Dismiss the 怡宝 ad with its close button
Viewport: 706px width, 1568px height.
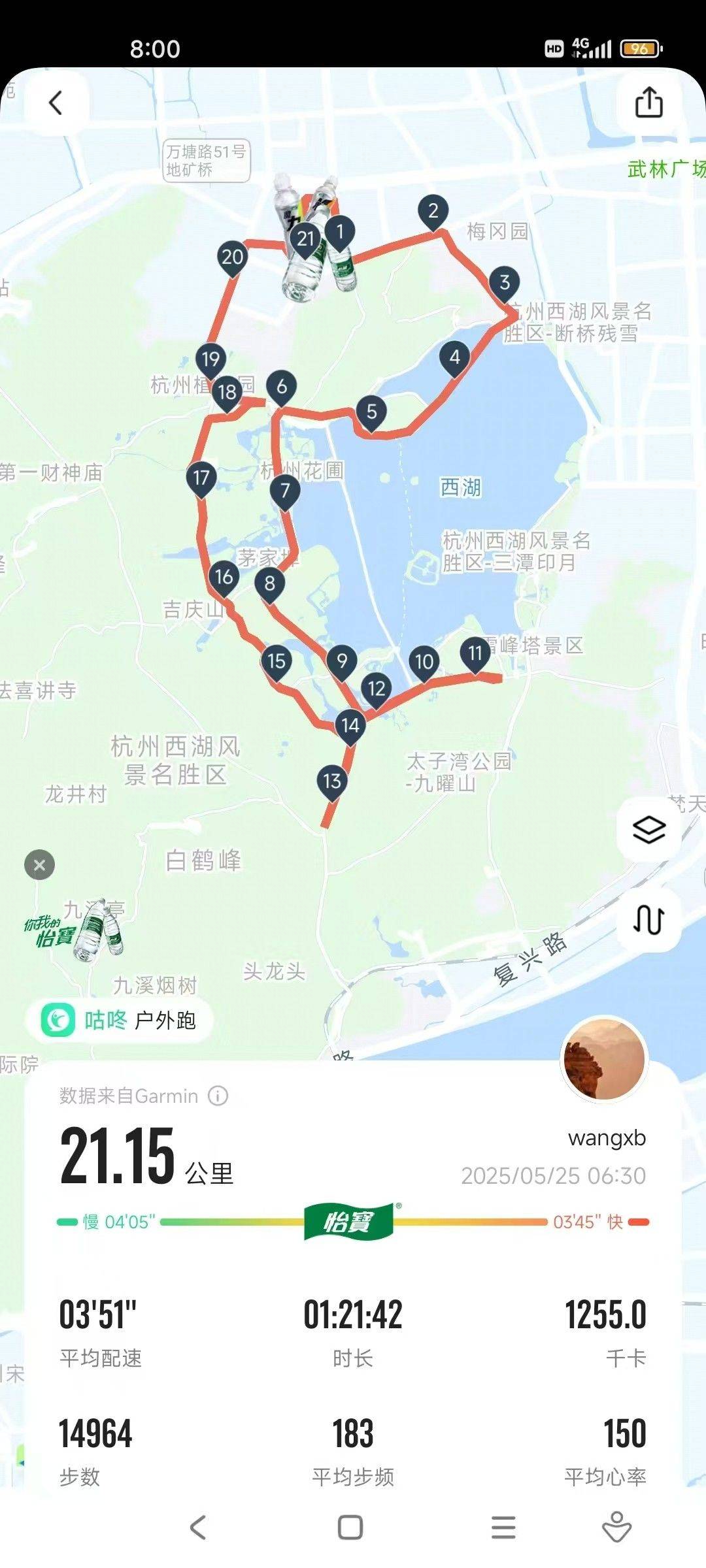tap(39, 864)
